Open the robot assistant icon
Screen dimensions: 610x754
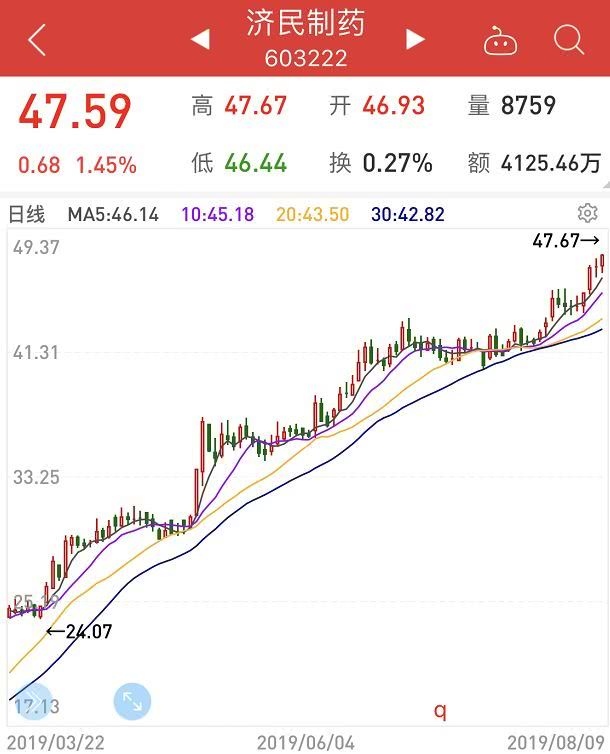[498, 41]
